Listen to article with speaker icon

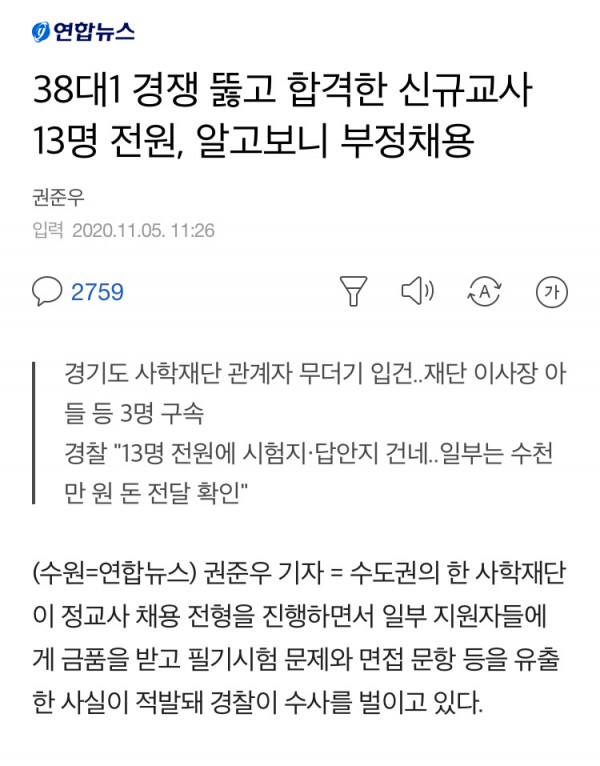(x=417, y=292)
